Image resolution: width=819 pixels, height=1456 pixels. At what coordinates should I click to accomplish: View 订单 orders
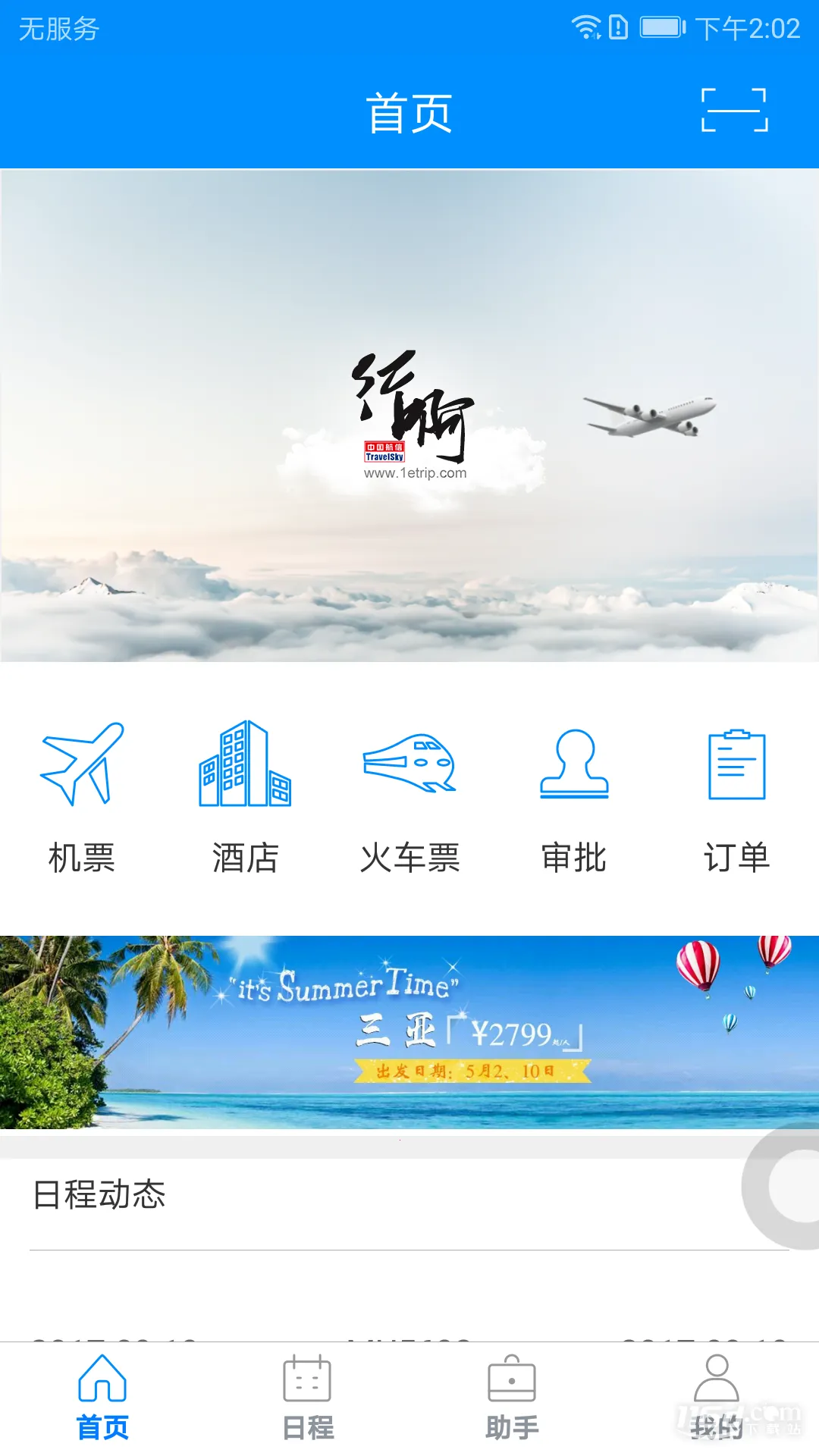(x=736, y=796)
